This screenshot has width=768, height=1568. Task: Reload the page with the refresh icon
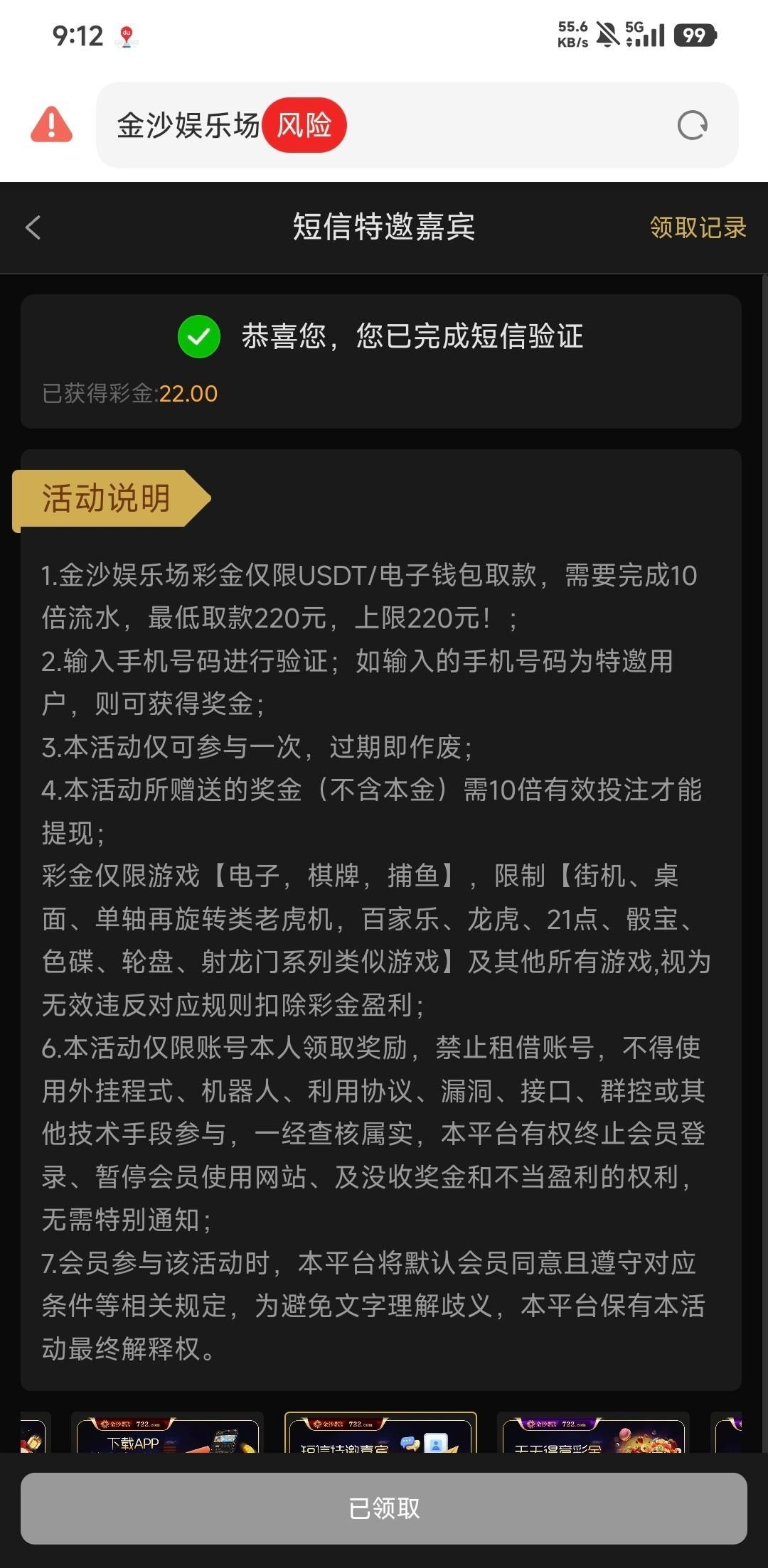tap(692, 126)
